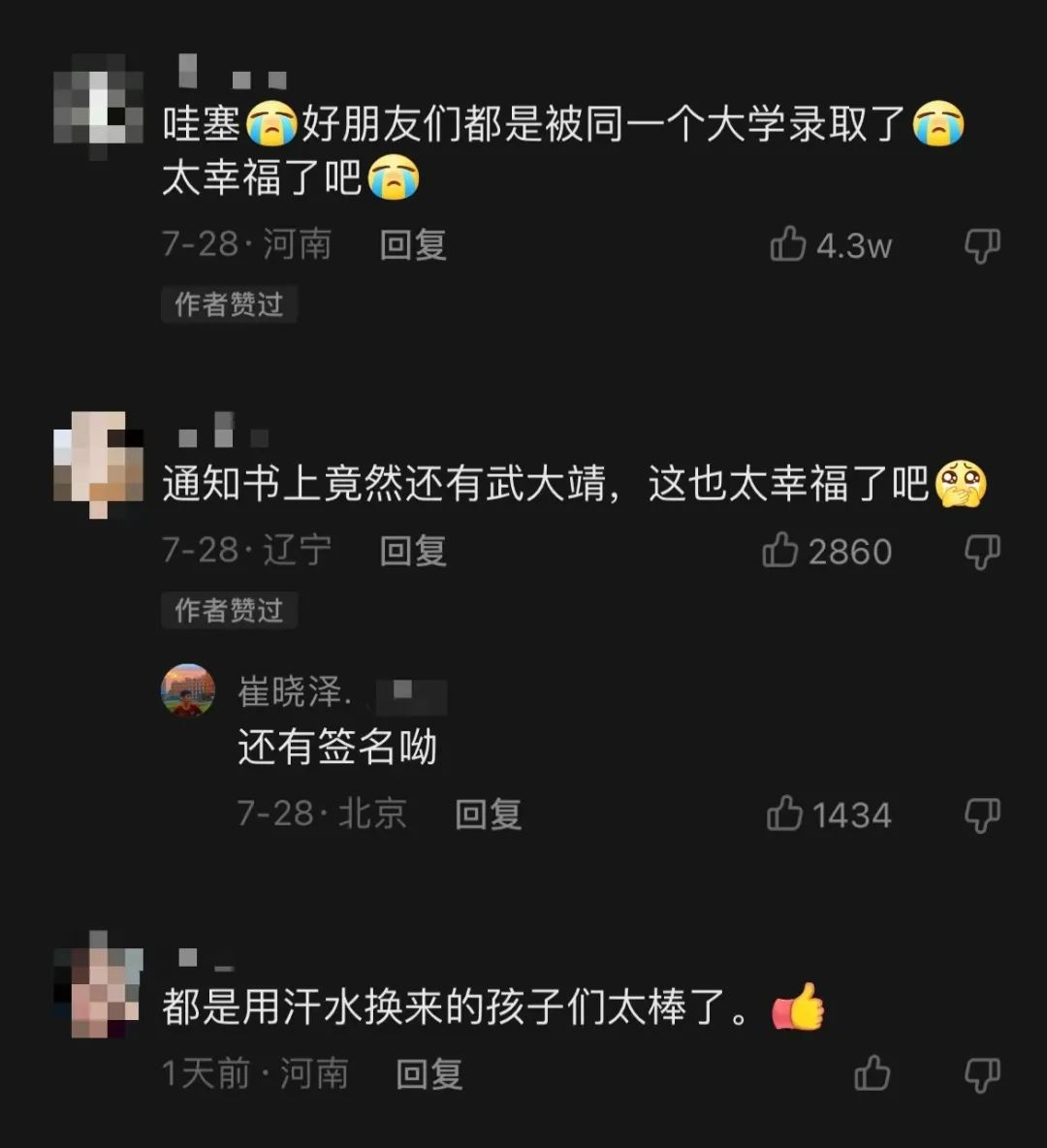The image size is (1047, 1148).
Task: Dislike 崔晓泽's reply
Action: coord(981,814)
